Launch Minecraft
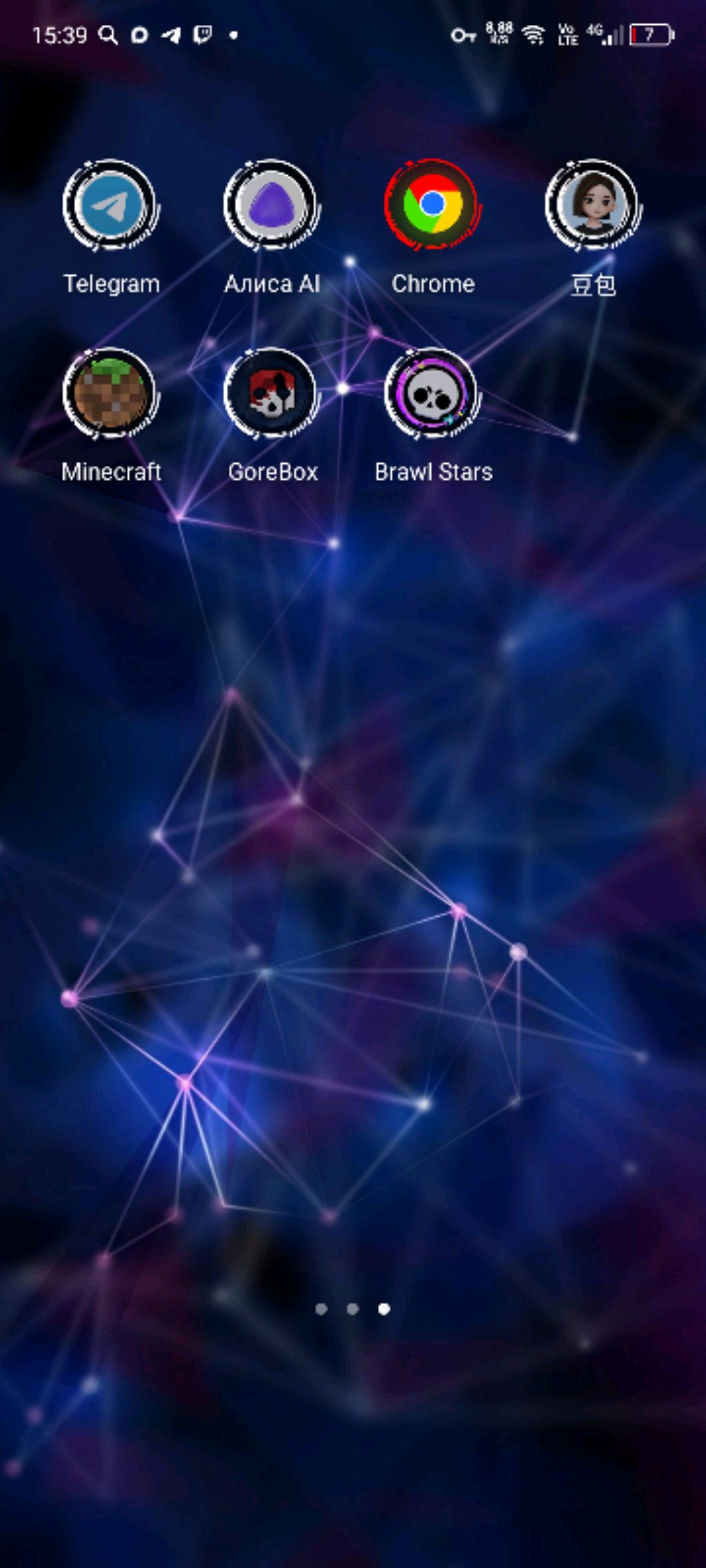706x1568 pixels. pyautogui.click(x=110, y=394)
